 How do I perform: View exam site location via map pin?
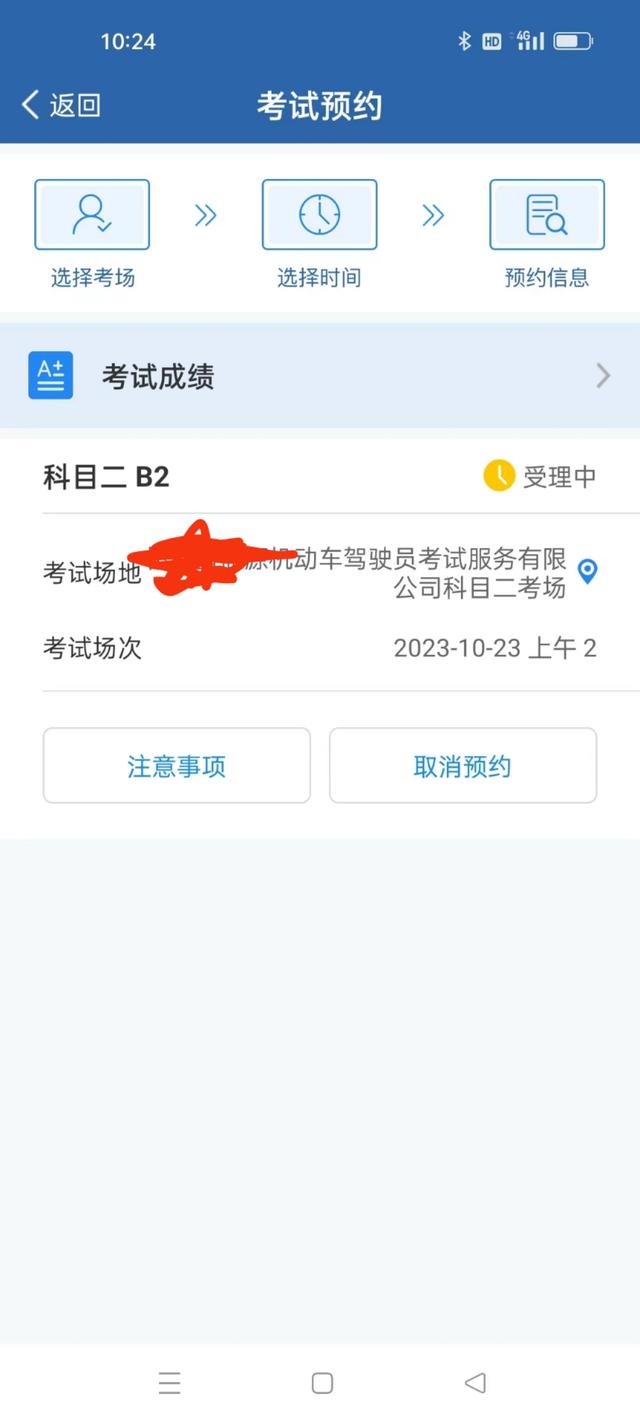[588, 571]
